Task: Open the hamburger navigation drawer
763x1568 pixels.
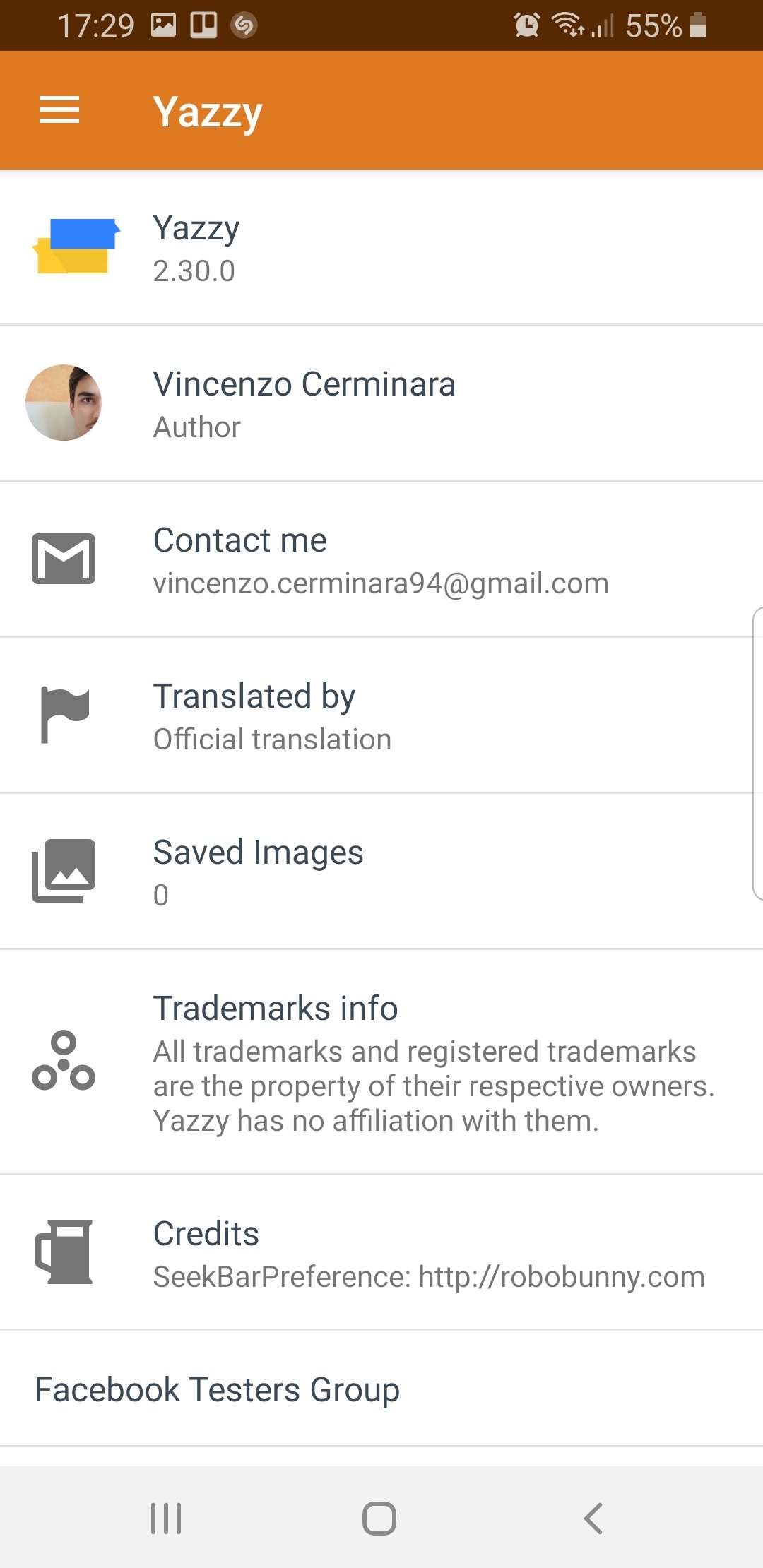Action: (59, 110)
